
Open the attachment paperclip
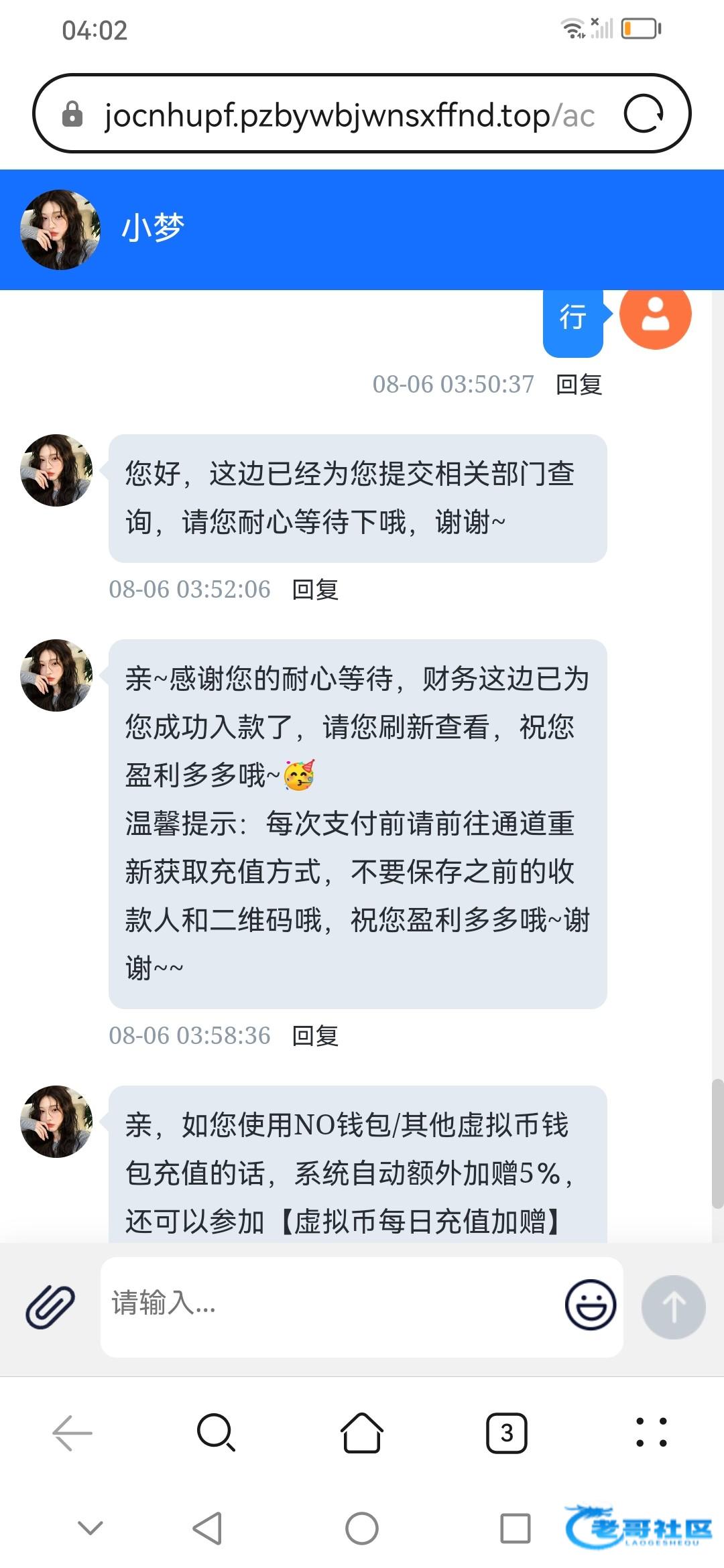point(50,1307)
